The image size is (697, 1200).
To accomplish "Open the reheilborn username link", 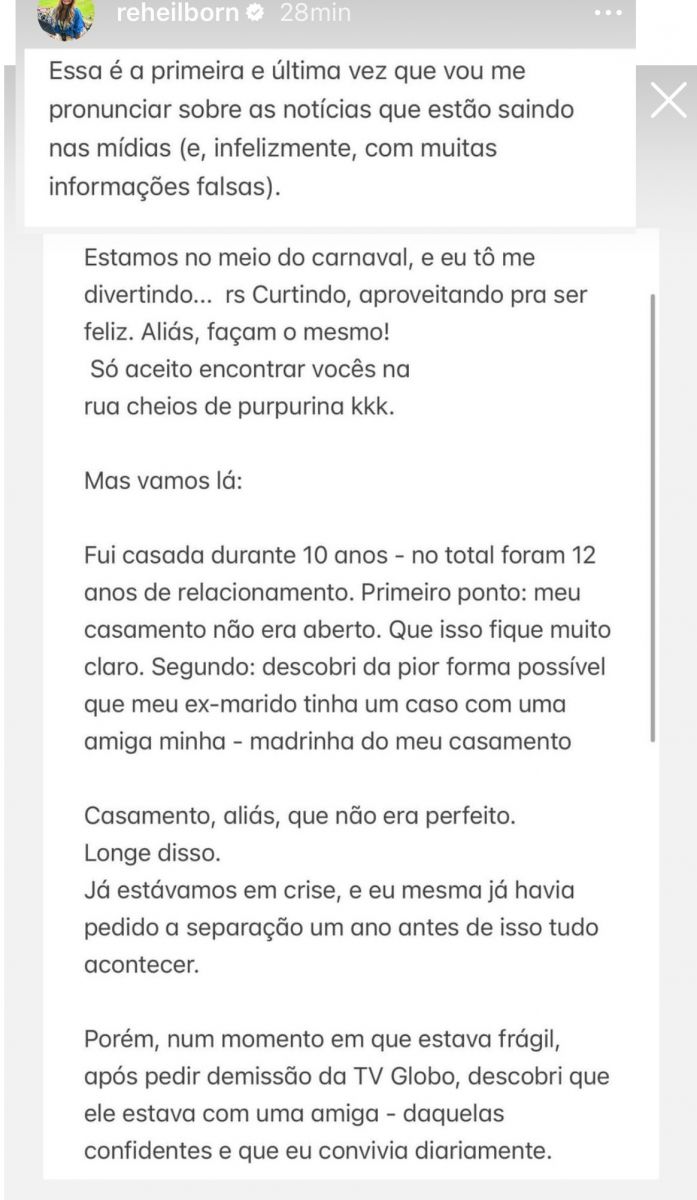I will 177,13.
